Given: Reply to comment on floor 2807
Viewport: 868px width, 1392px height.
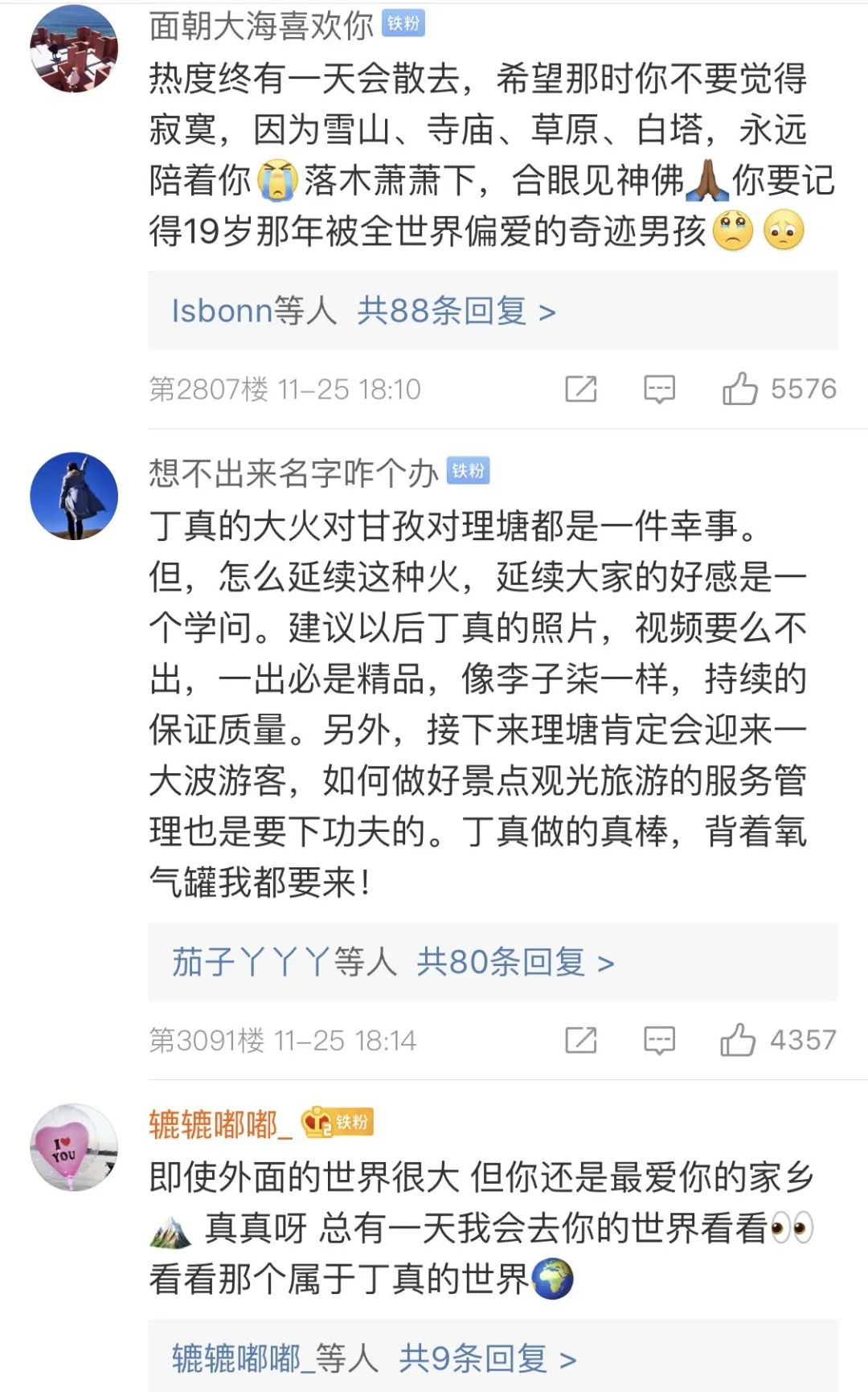Looking at the screenshot, I should click(659, 389).
